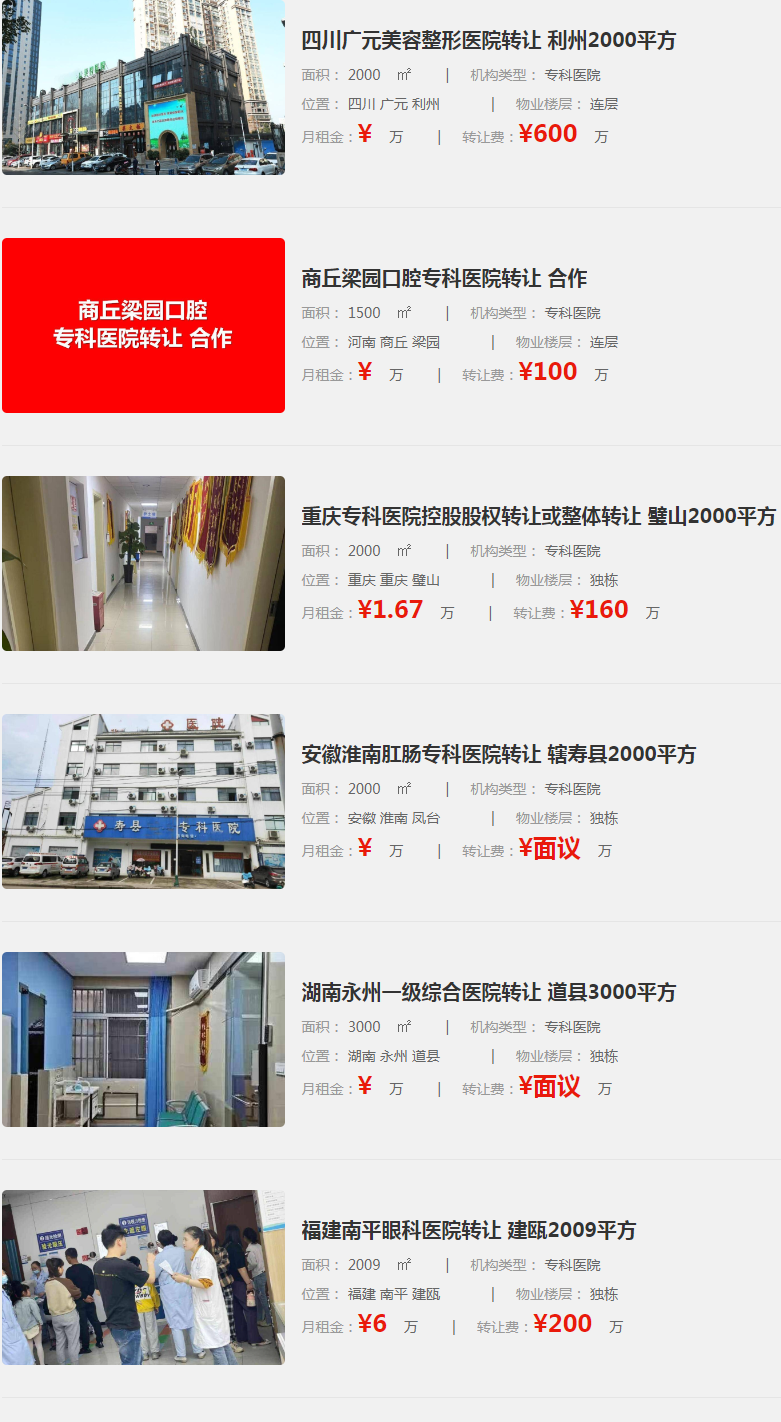781x1422 pixels.
Task: Open the 湖南永州一级综合医院转让 道县 listing
Action: coord(488,993)
